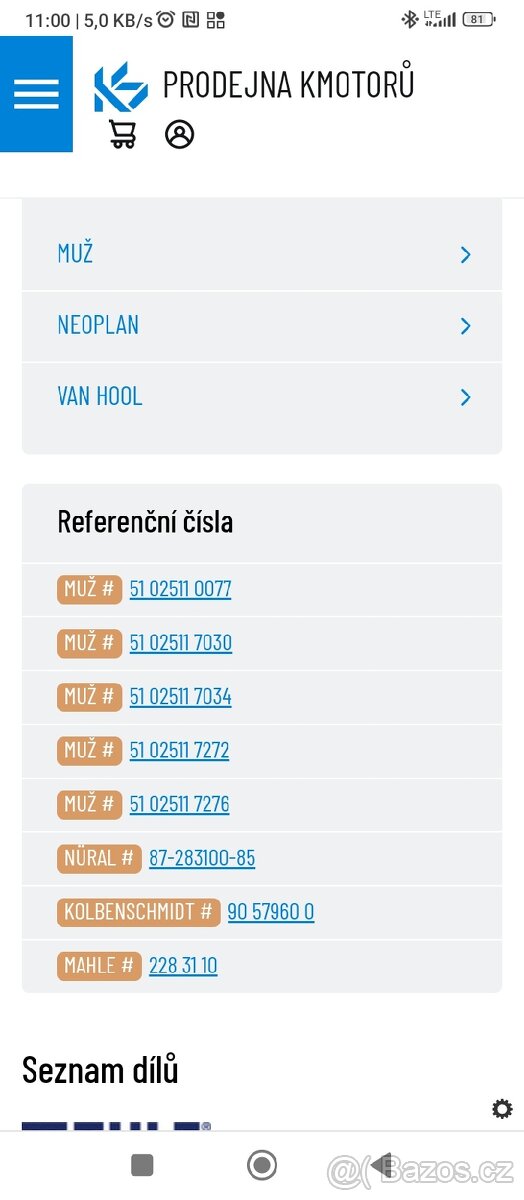Open the NEOPLAN category row
524x1200 pixels.
[x=262, y=326]
